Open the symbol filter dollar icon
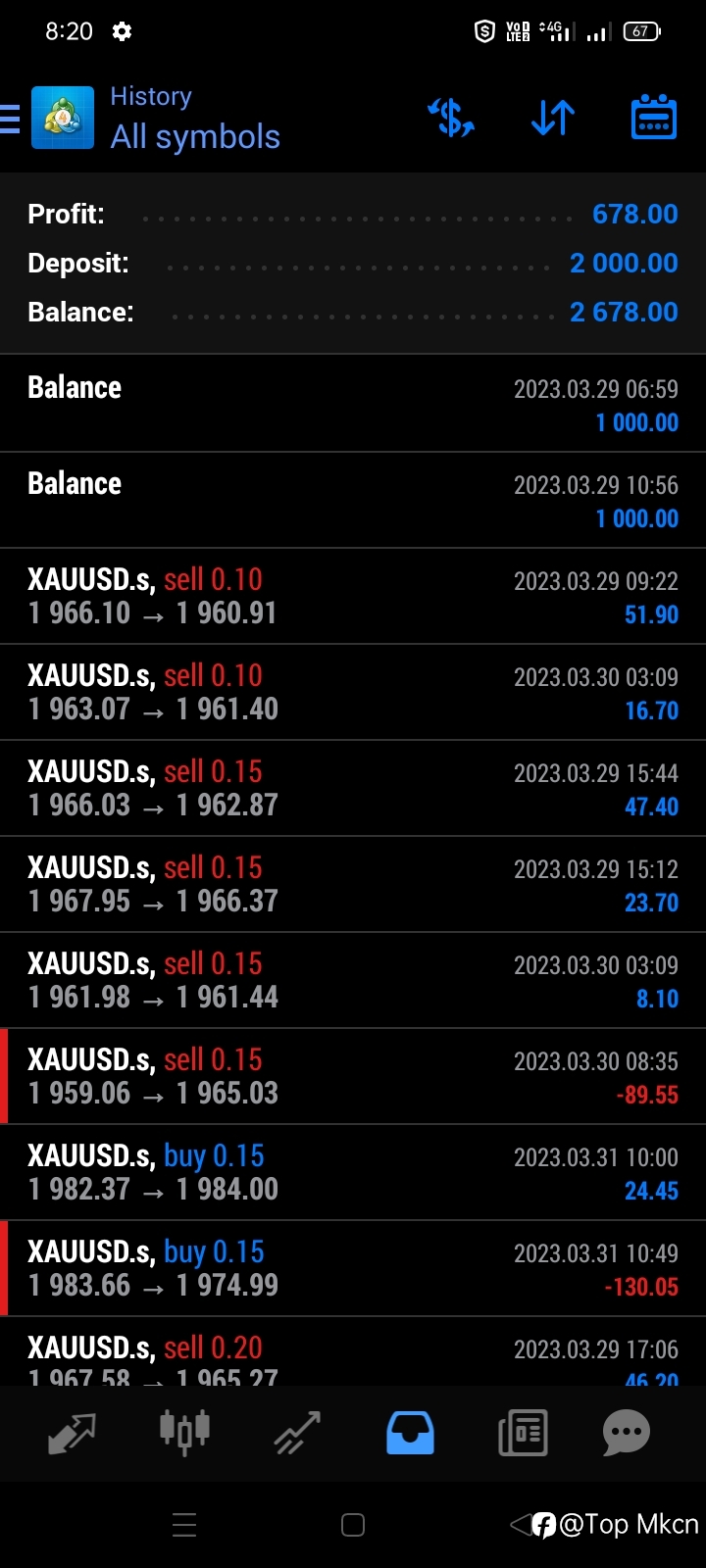The height and width of the screenshot is (1568, 706). coord(451,118)
